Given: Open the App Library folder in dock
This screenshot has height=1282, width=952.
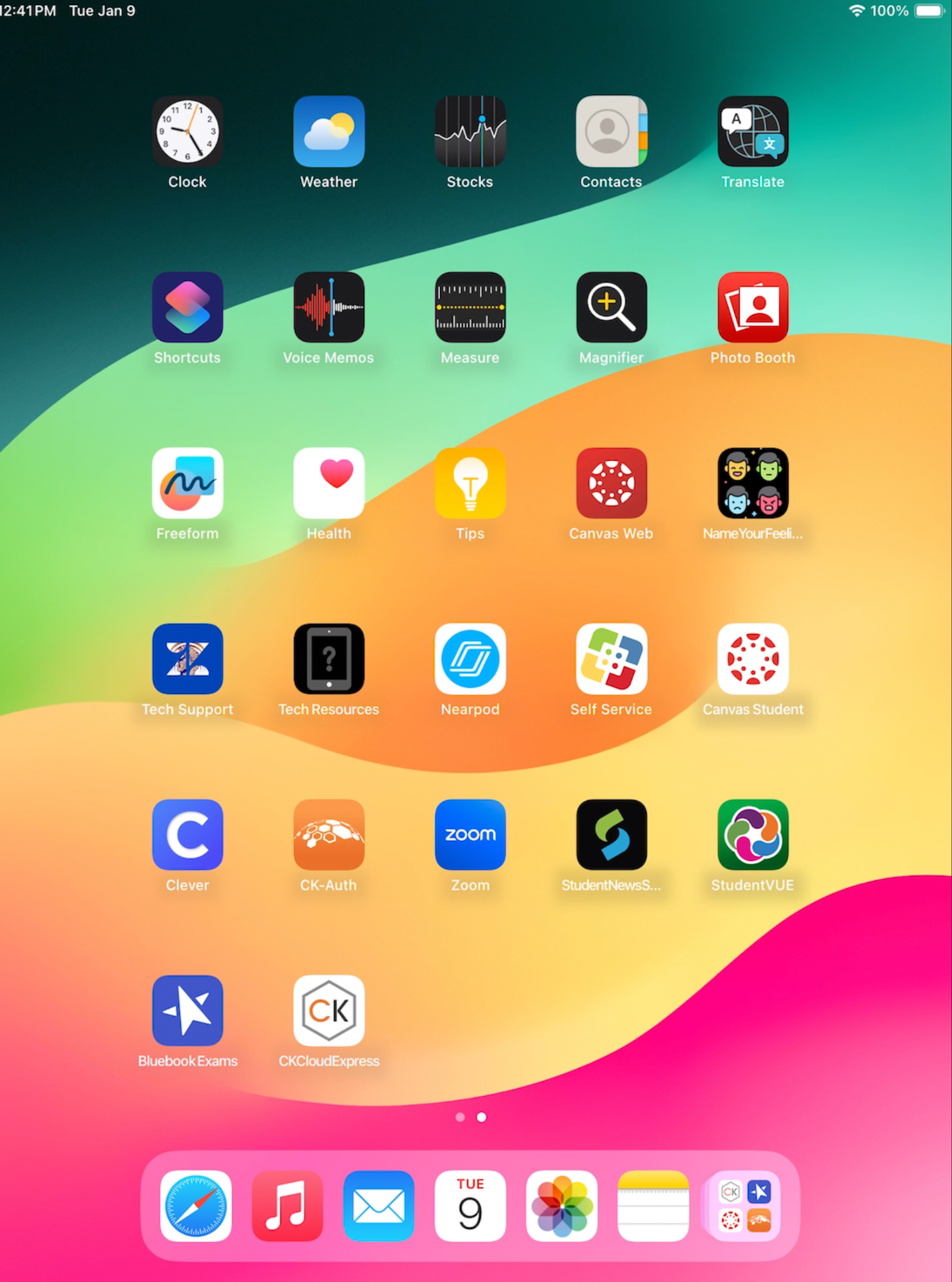Looking at the screenshot, I should tap(744, 1206).
